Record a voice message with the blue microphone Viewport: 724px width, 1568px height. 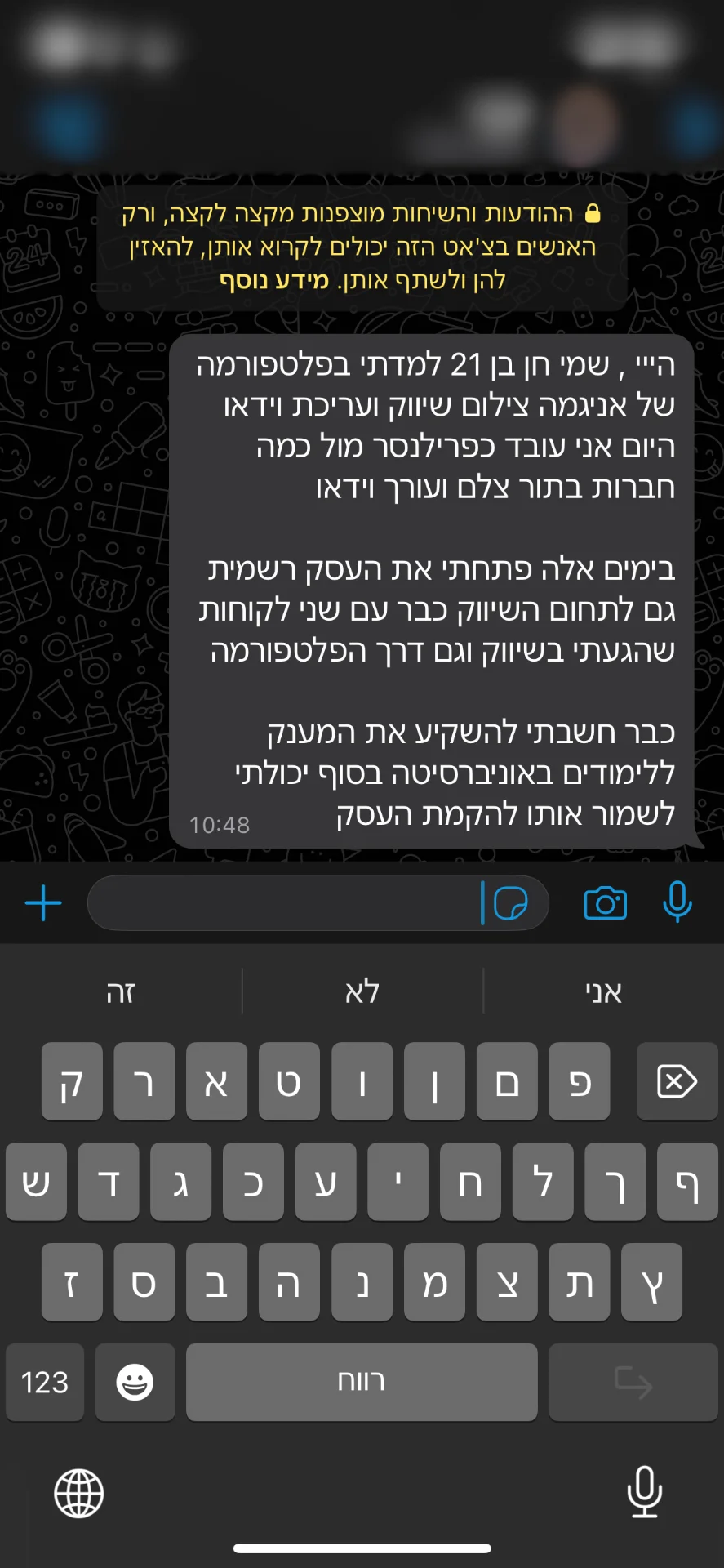click(677, 902)
